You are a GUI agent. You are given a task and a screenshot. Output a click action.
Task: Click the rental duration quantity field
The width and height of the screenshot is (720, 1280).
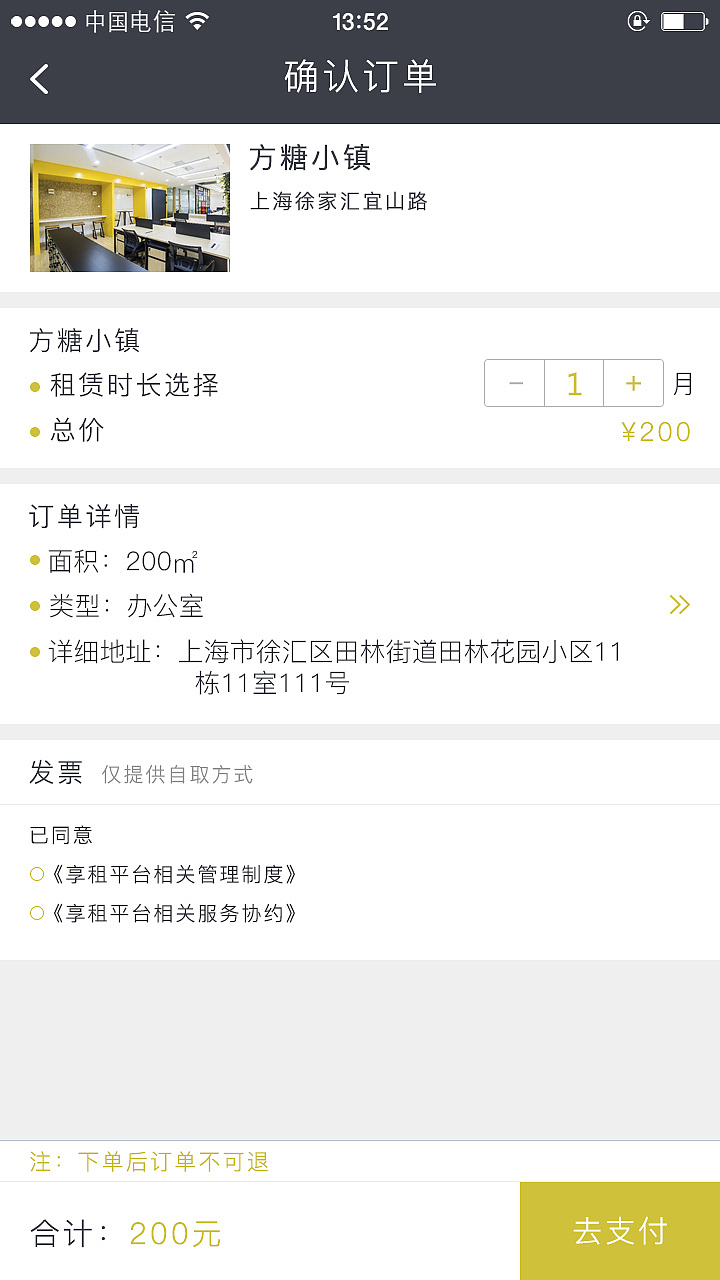coord(574,383)
